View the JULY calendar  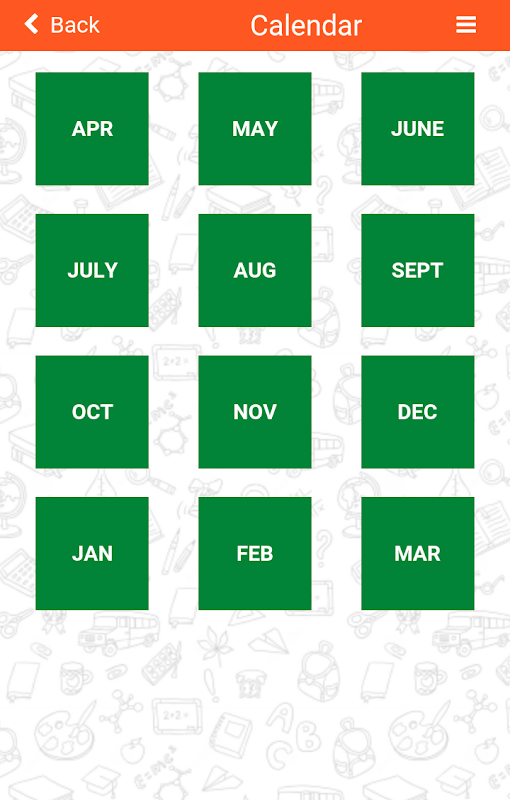pyautogui.click(x=92, y=270)
